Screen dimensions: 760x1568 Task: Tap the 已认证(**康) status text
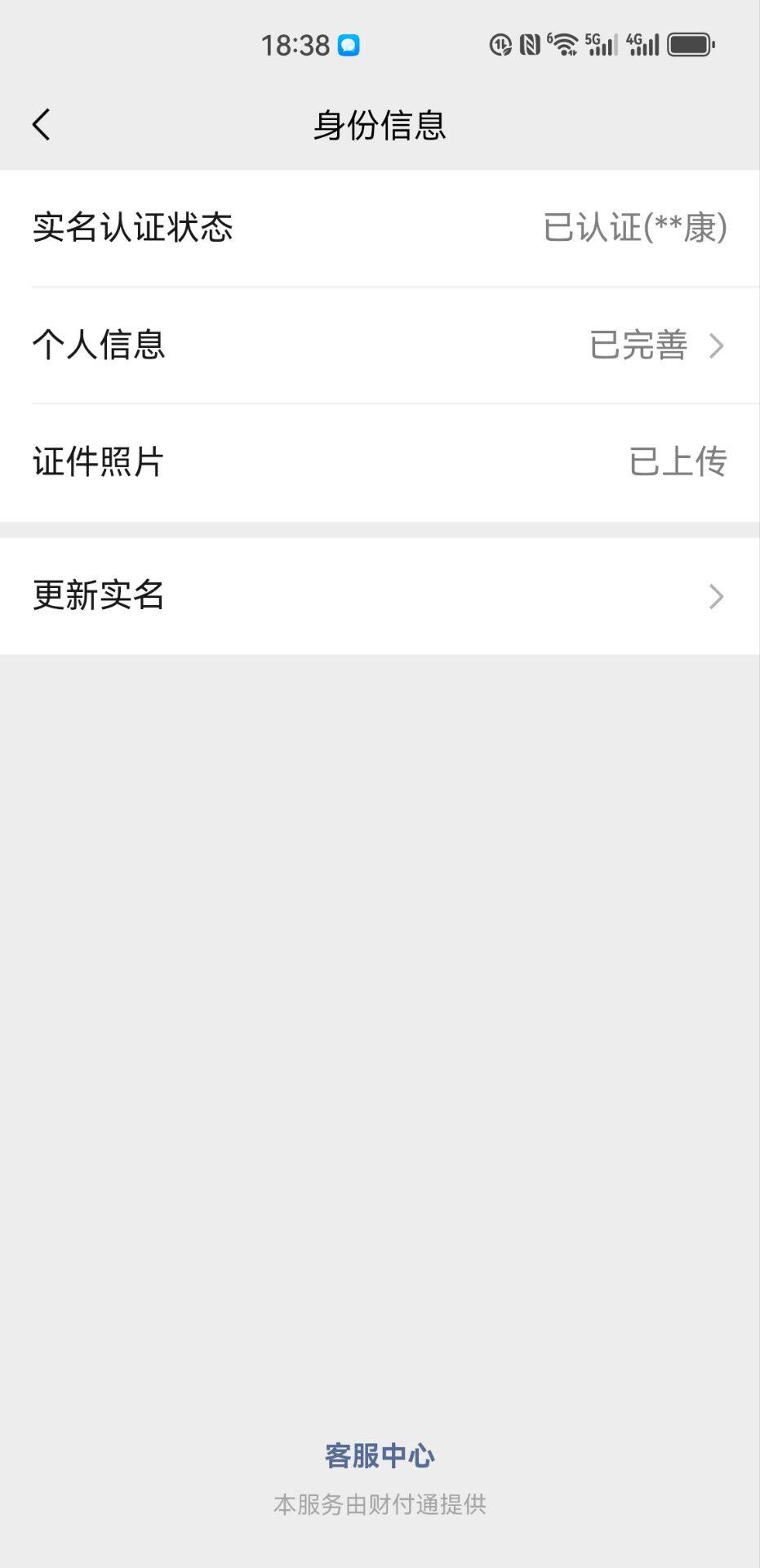635,229
